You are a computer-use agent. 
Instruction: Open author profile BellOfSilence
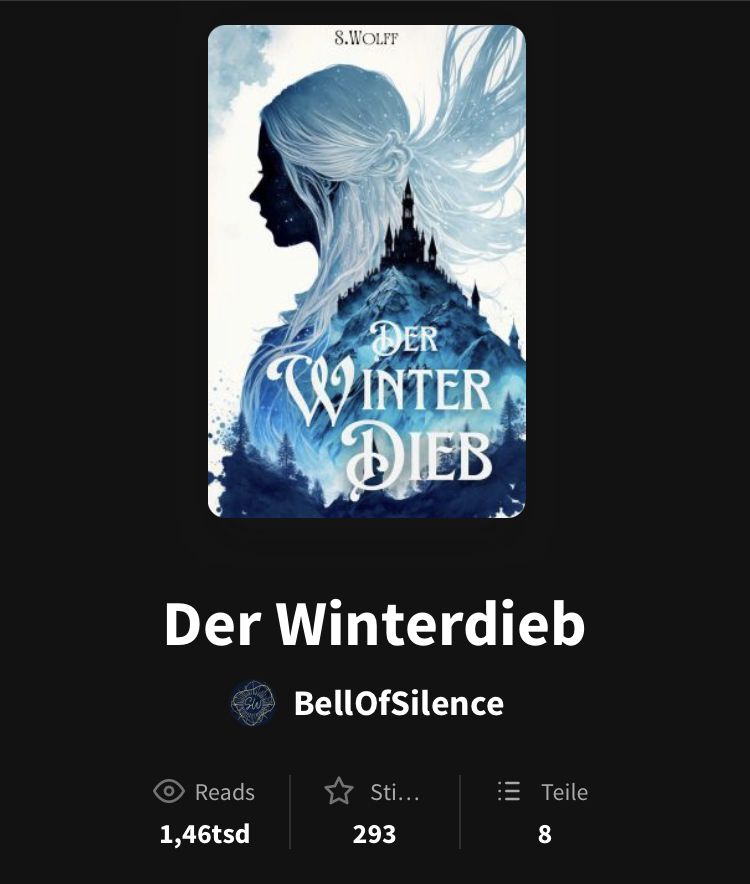click(397, 703)
